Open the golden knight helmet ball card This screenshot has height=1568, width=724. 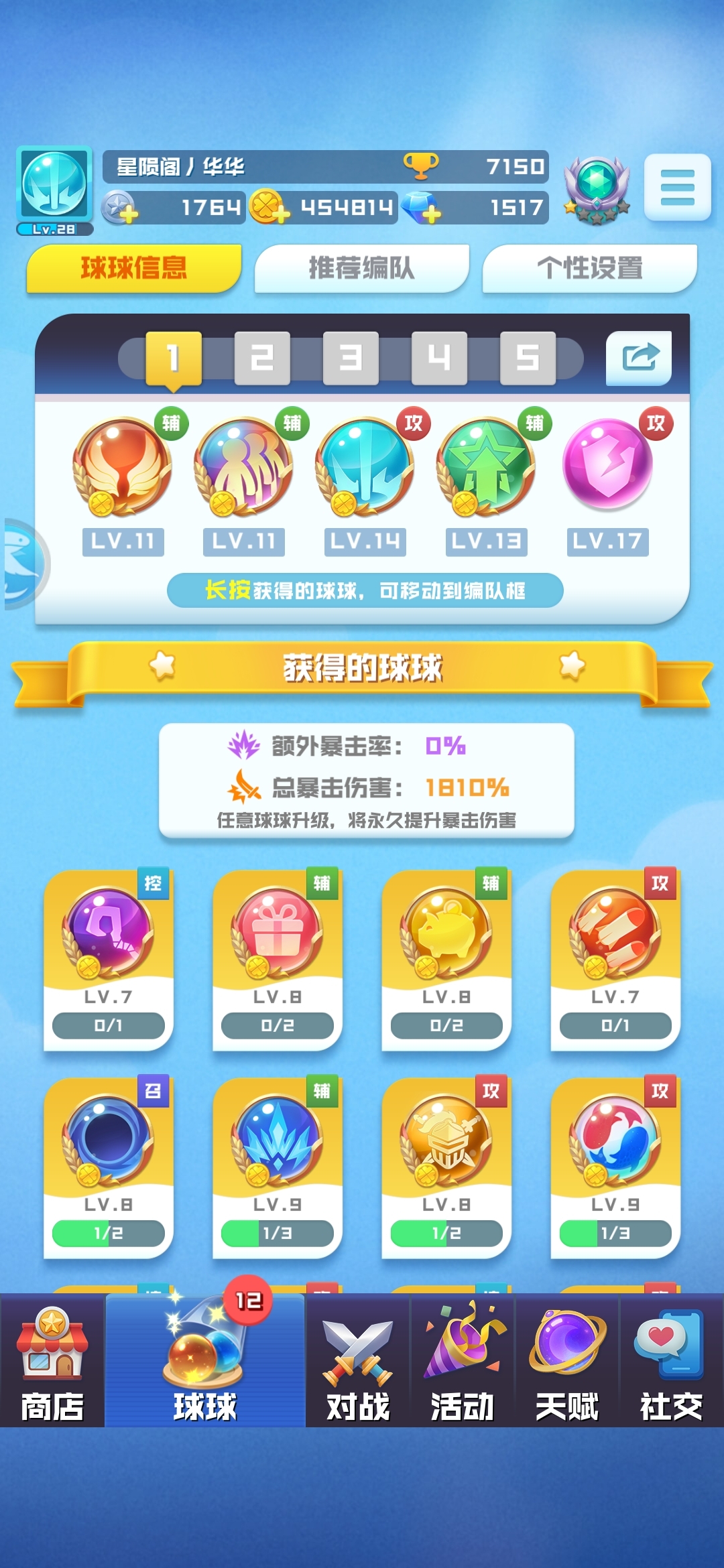(446, 1166)
